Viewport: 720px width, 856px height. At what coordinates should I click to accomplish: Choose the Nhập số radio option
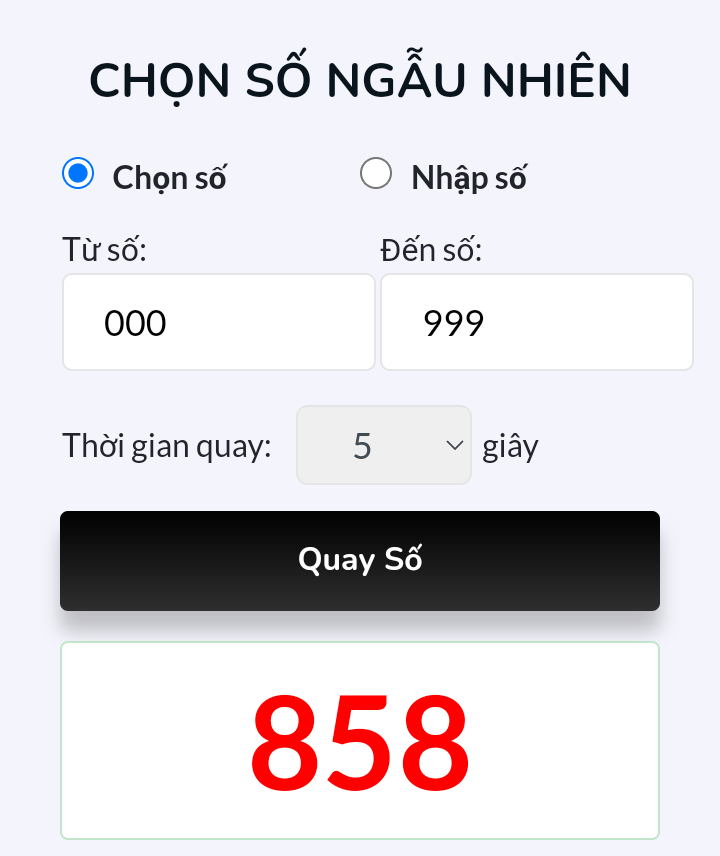tap(376, 174)
